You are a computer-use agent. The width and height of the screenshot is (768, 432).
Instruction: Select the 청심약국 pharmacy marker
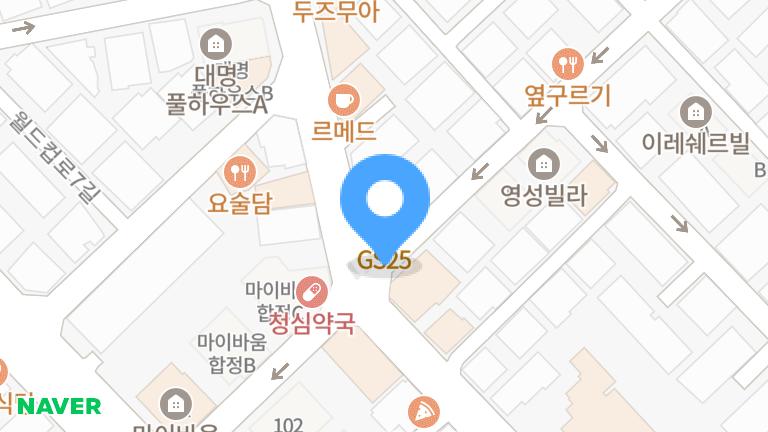pos(312,292)
